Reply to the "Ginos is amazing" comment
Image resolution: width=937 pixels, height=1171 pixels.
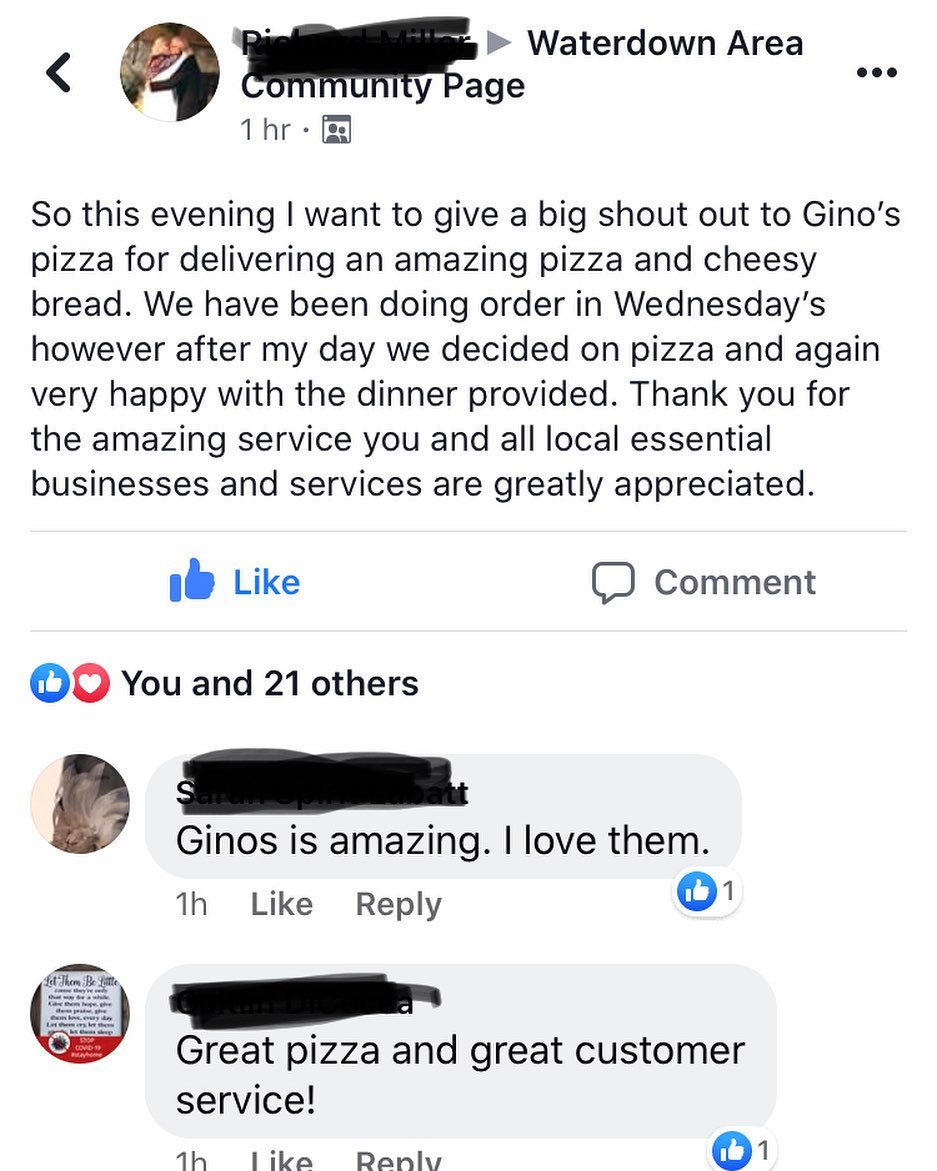[398, 904]
